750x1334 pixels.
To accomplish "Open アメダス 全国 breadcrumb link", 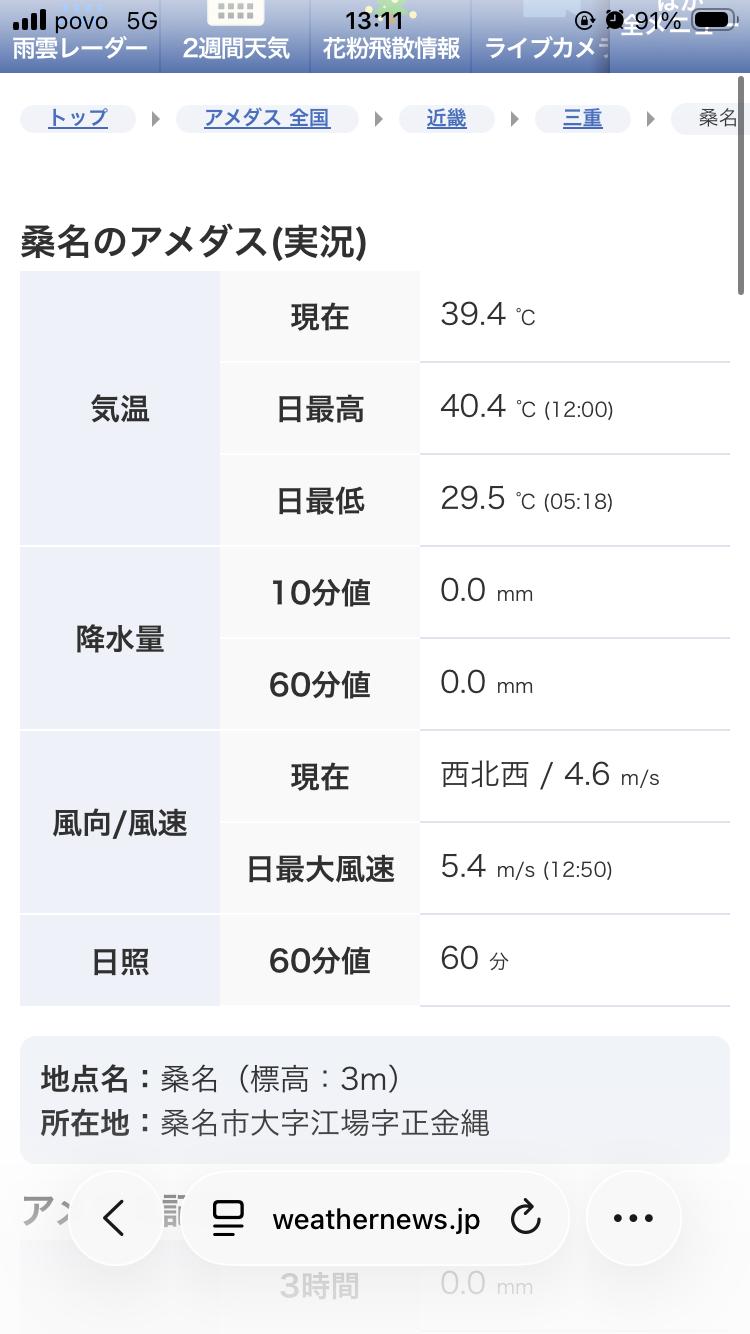I will click(267, 118).
